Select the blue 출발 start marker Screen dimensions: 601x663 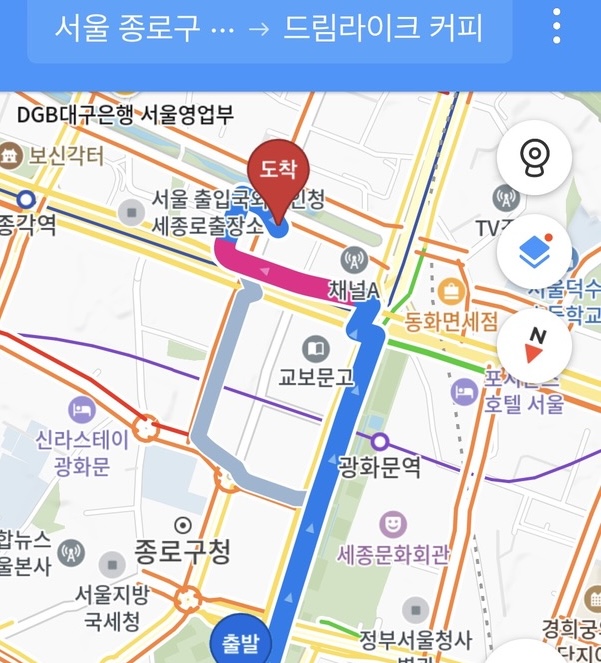(239, 640)
